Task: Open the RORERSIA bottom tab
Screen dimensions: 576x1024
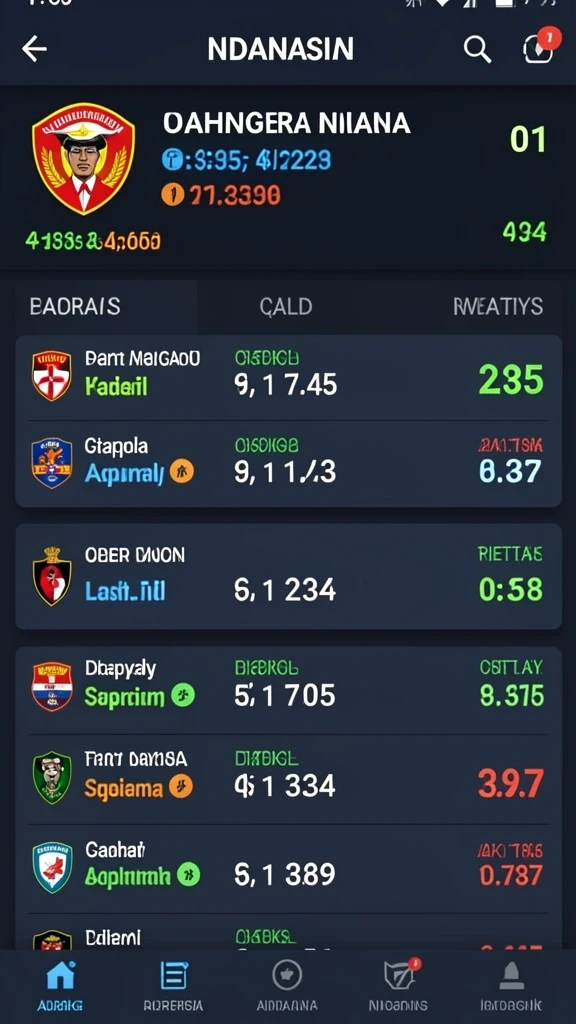Action: (173, 985)
